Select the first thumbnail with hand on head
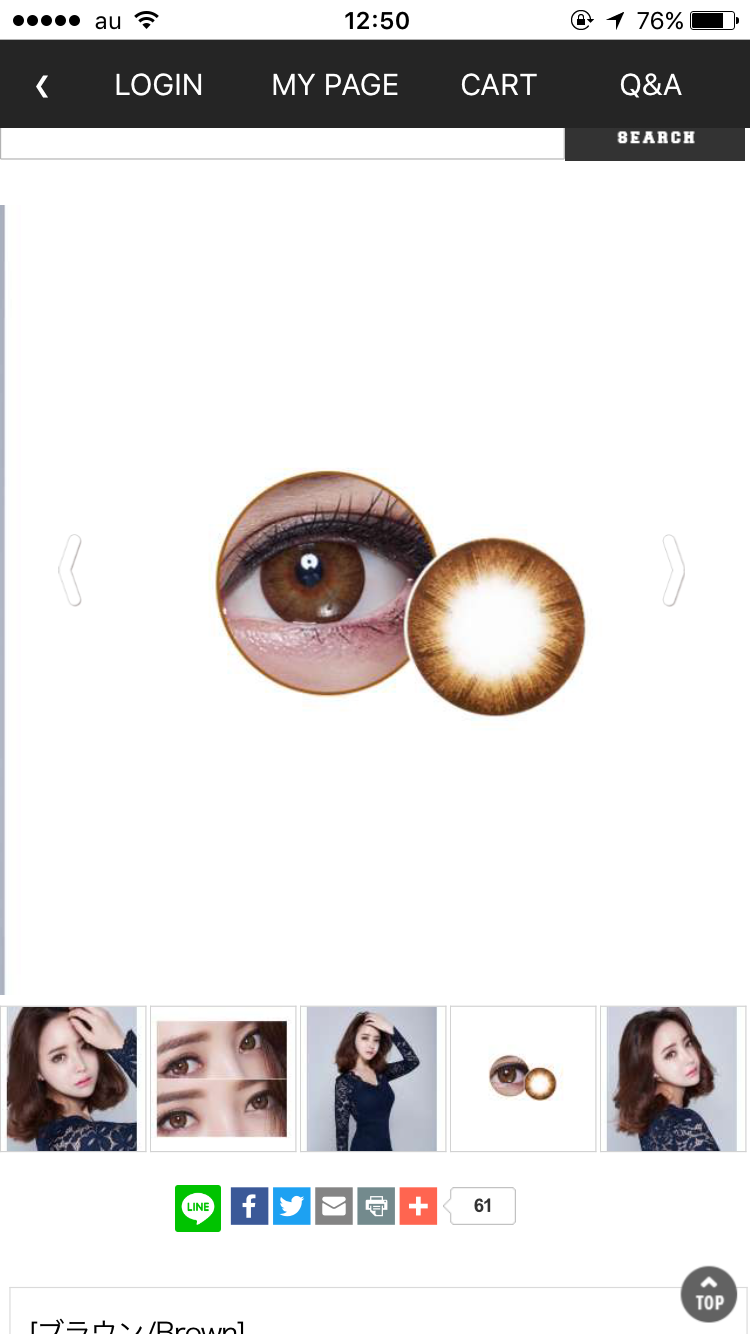 pyautogui.click(x=72, y=1079)
